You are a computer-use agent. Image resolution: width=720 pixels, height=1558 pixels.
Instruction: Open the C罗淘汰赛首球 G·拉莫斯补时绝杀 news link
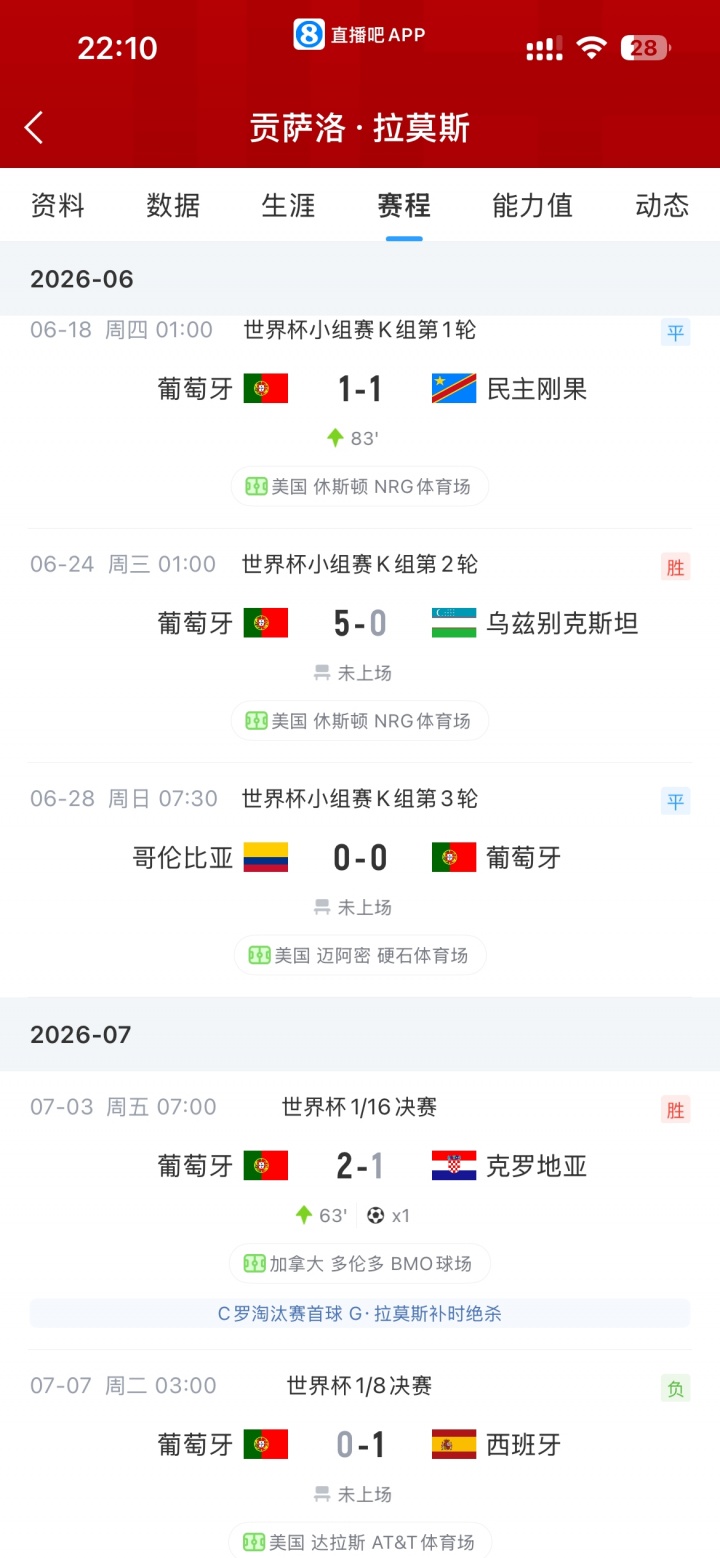pyautogui.click(x=360, y=1313)
